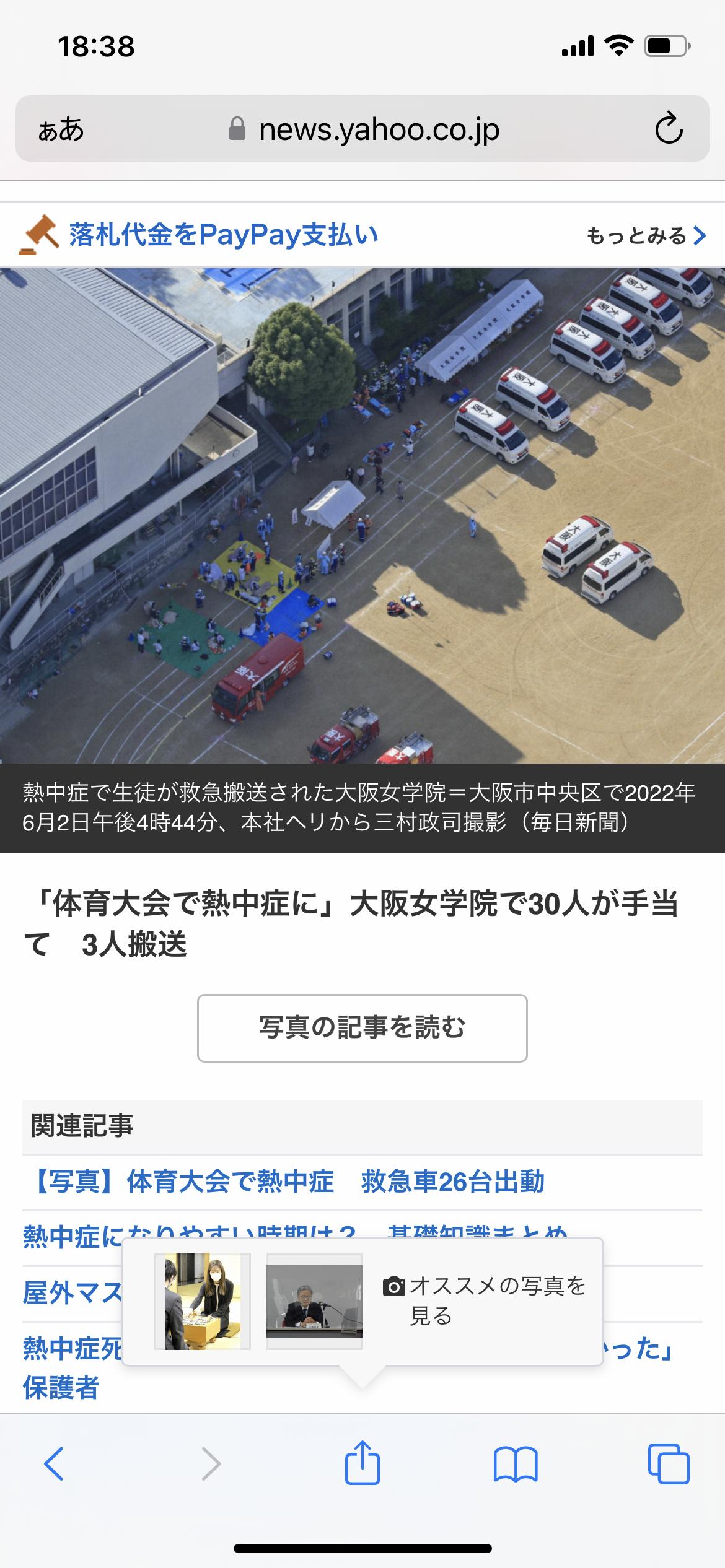The width and height of the screenshot is (725, 1568).
Task: Tap もっとみる to see more
Action: pos(646,235)
